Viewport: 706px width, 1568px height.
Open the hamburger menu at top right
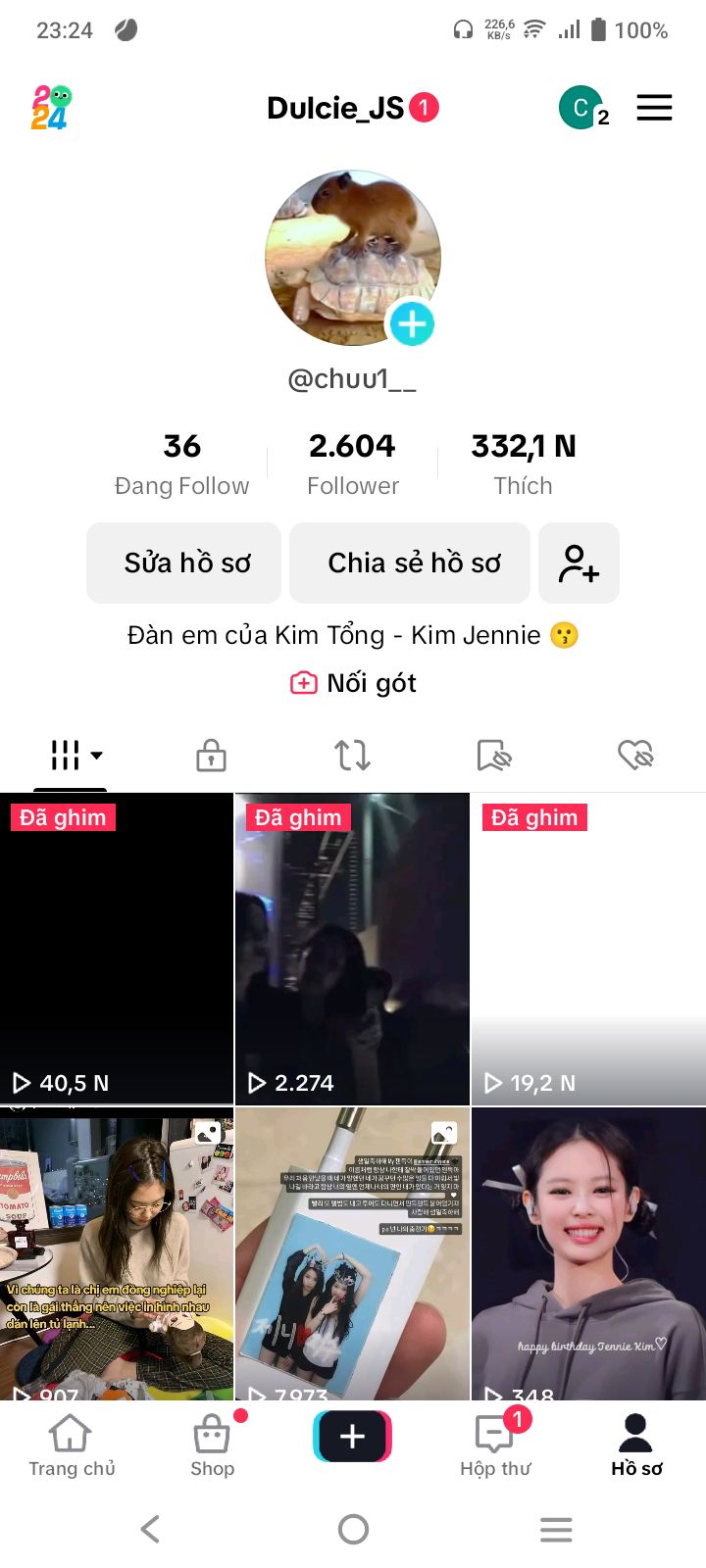click(654, 108)
